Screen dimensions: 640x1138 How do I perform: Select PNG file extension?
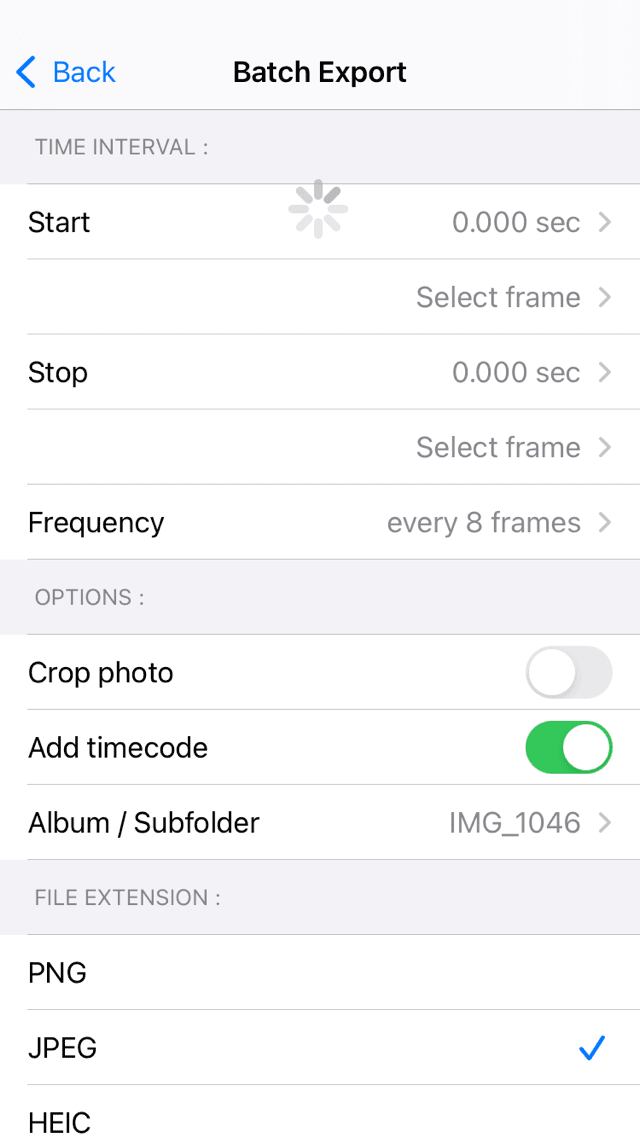(x=320, y=972)
